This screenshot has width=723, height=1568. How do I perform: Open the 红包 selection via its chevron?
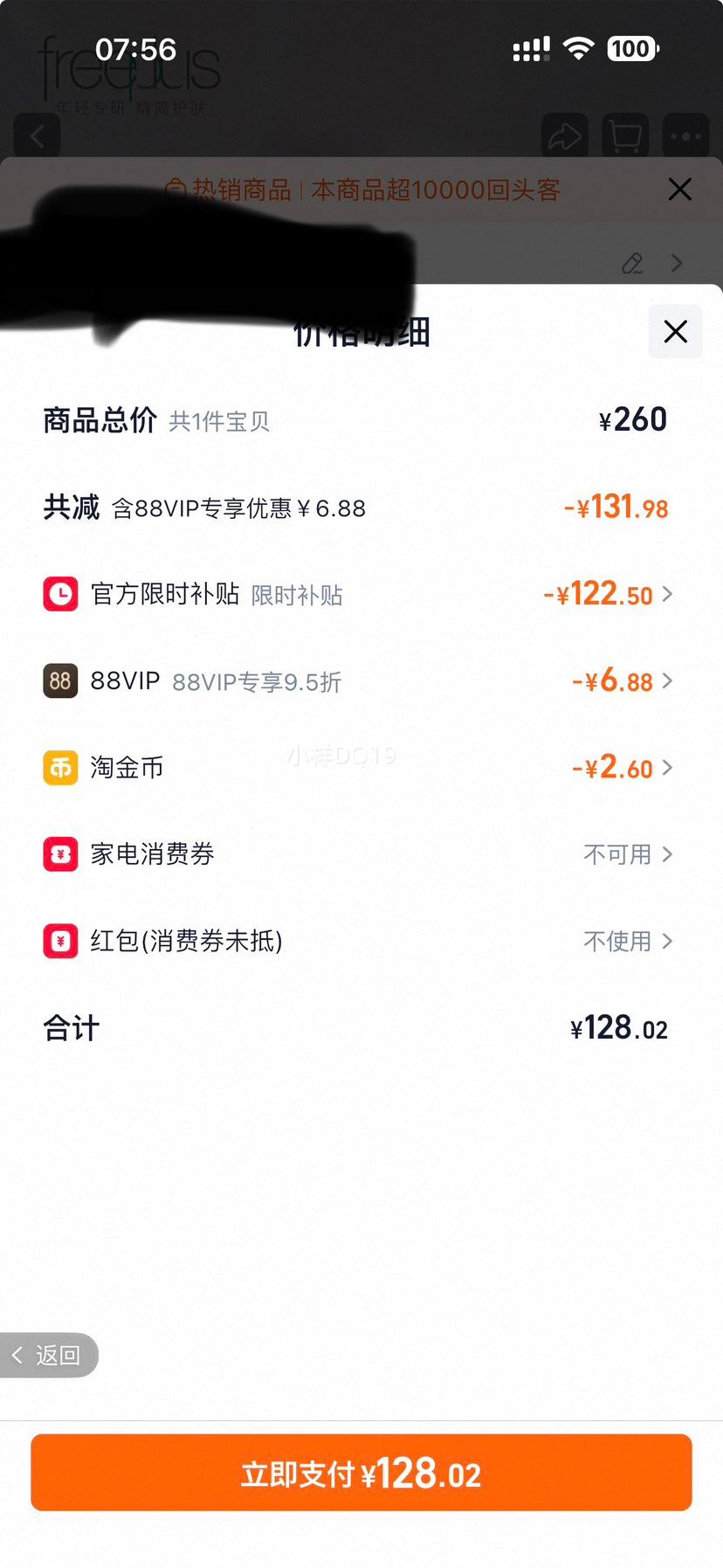[667, 942]
